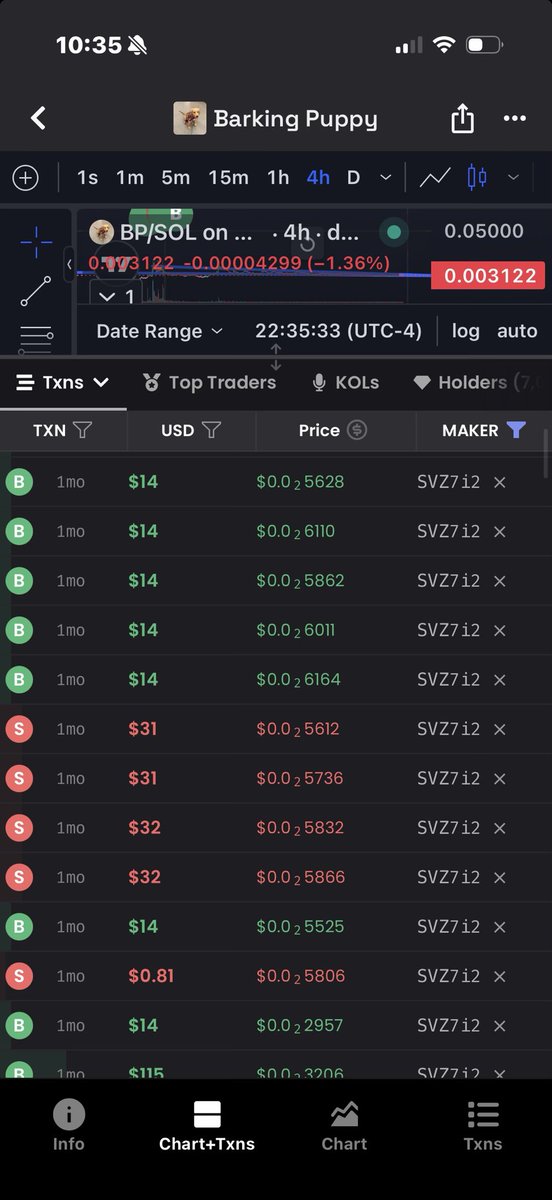Go back with the top-left arrow
This screenshot has width=552, height=1200.
point(38,119)
